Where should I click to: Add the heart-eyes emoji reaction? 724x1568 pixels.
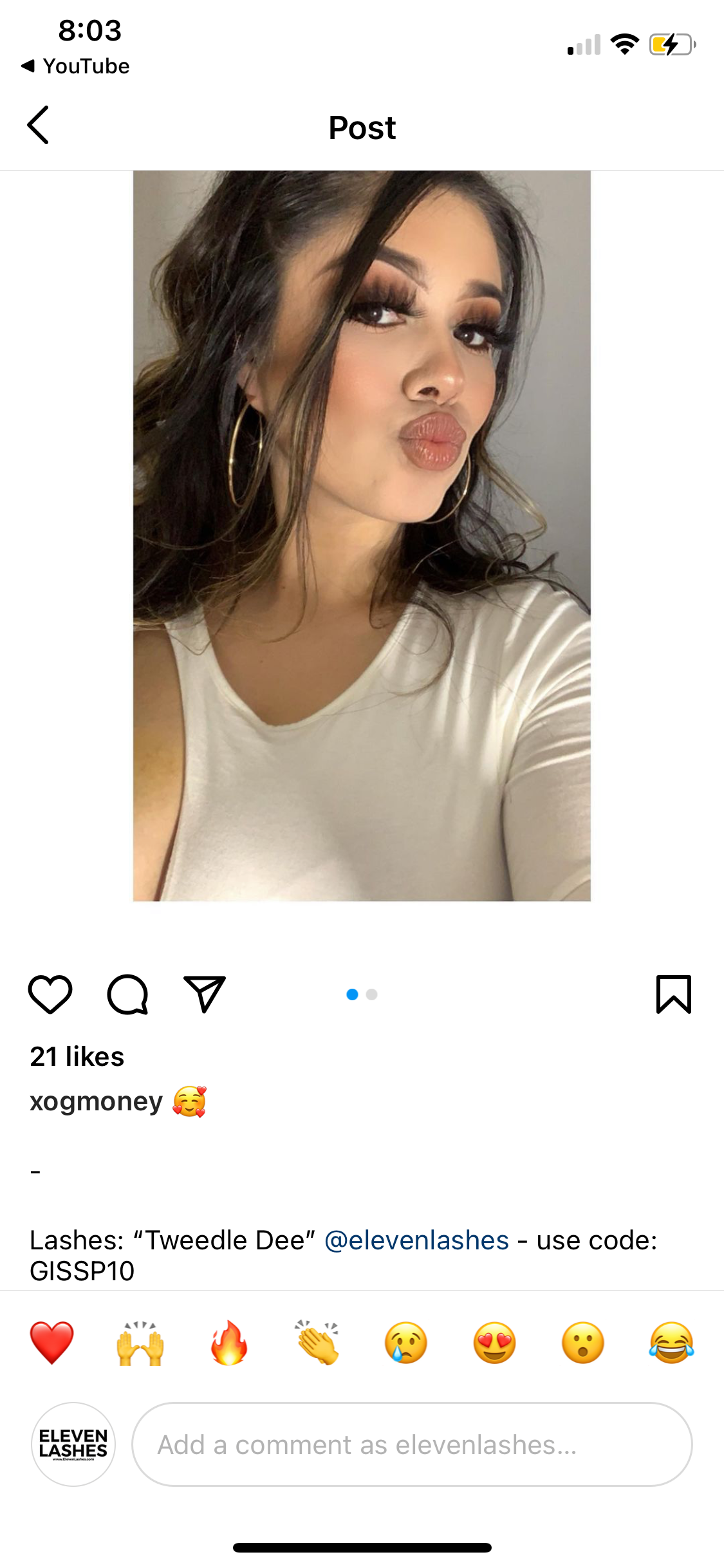(494, 1343)
